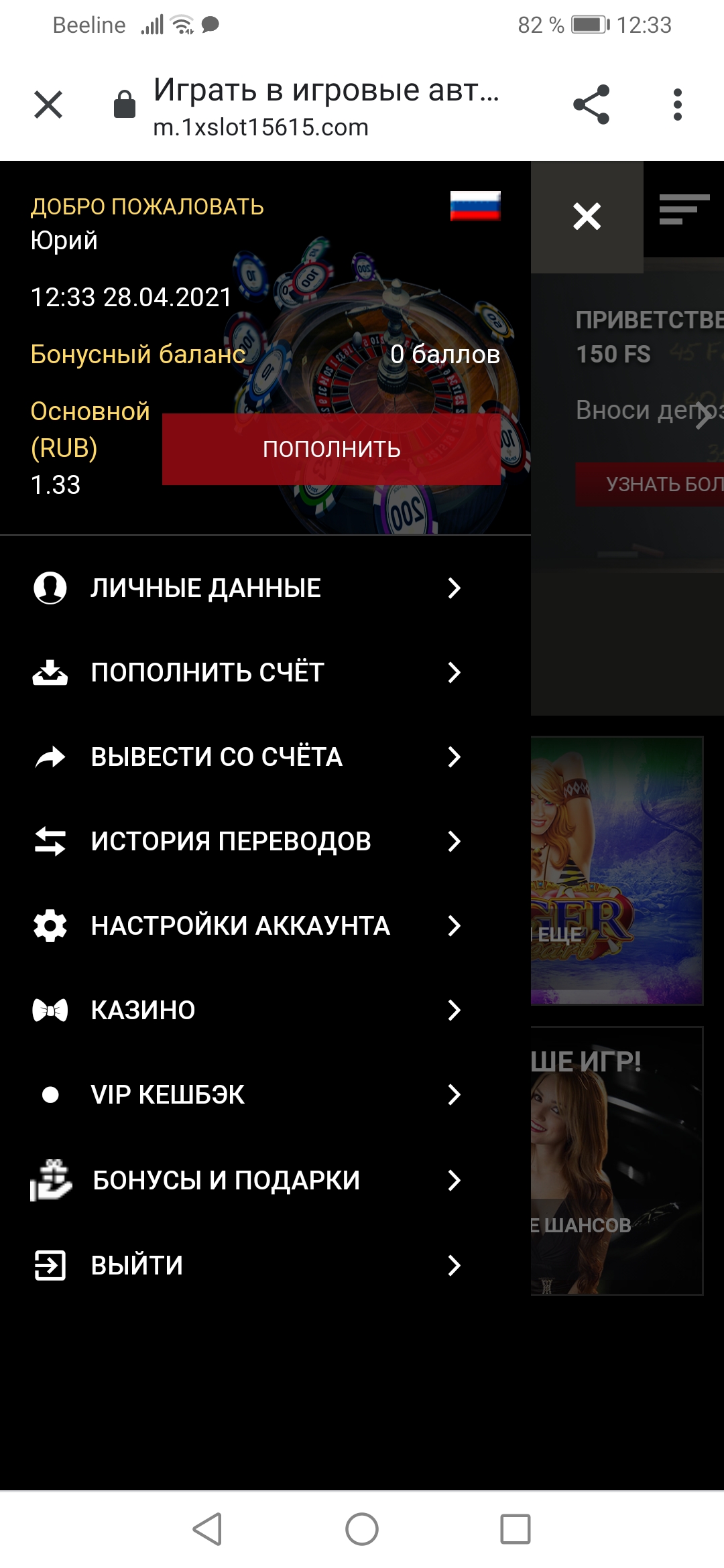Open БОНУСЫ И ПОДАРКИ

pyautogui.click(x=248, y=1180)
